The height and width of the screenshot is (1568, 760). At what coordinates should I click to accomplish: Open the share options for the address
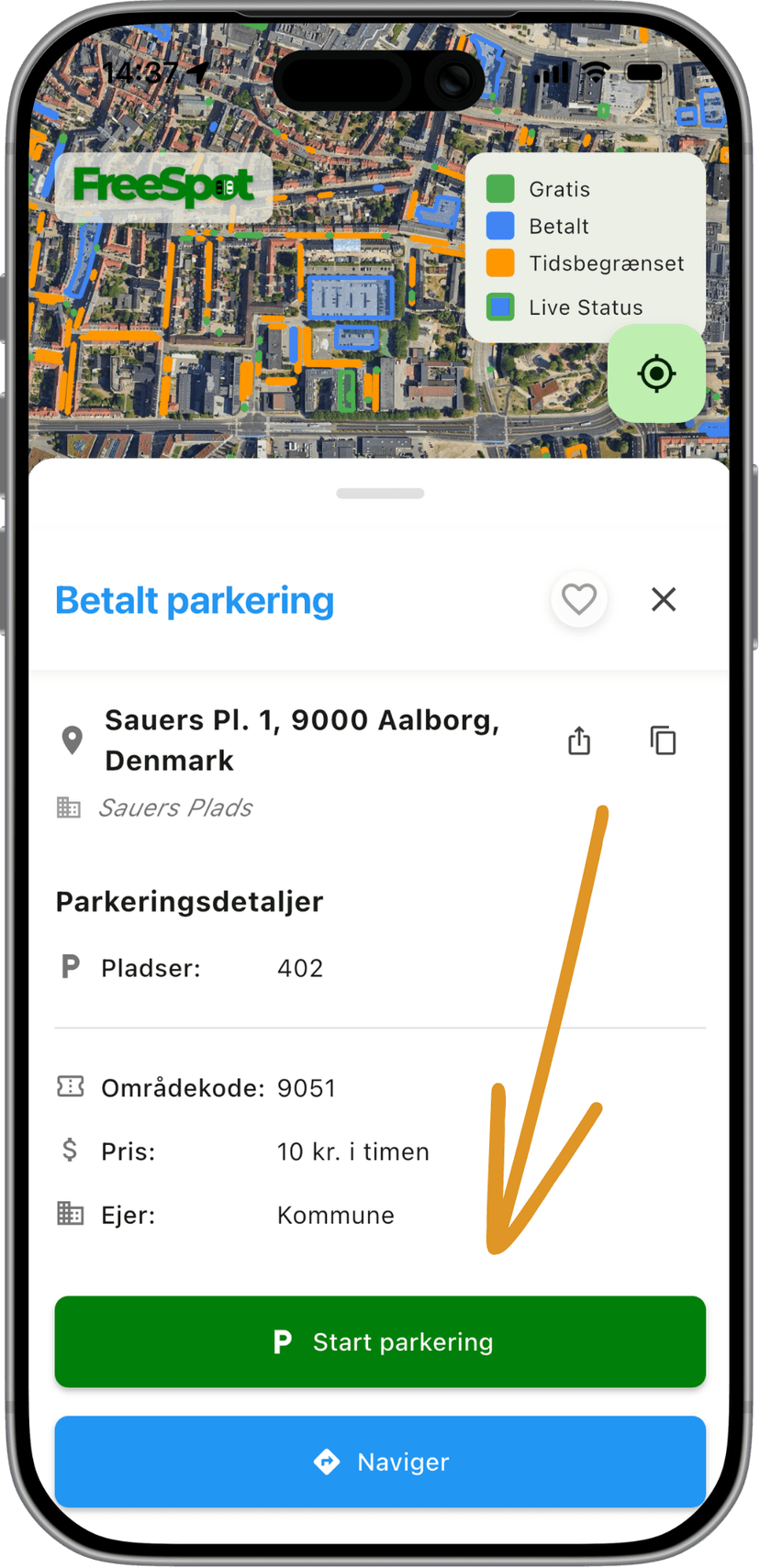(577, 740)
